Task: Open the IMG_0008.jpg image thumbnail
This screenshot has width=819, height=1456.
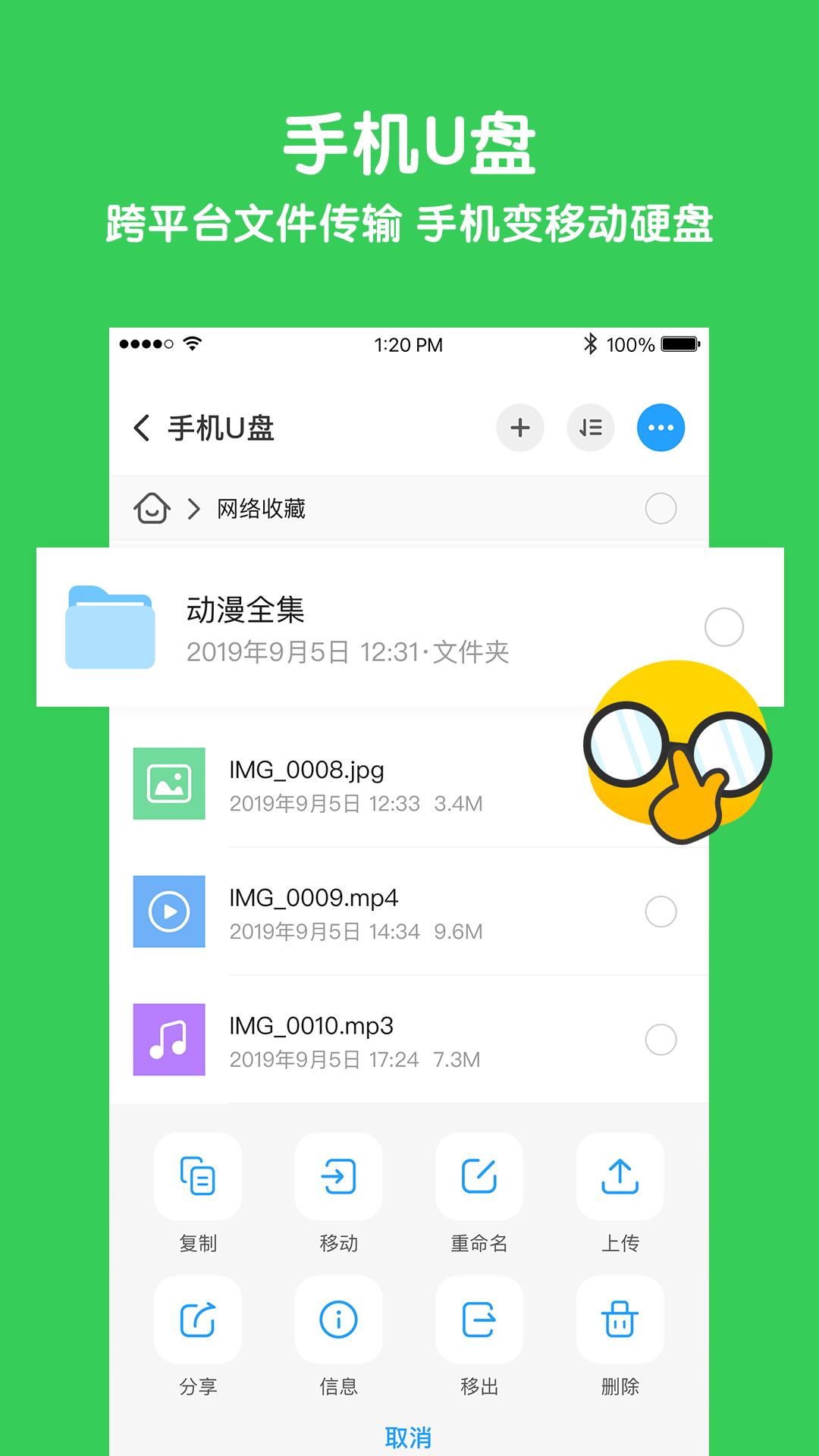Action: click(169, 784)
